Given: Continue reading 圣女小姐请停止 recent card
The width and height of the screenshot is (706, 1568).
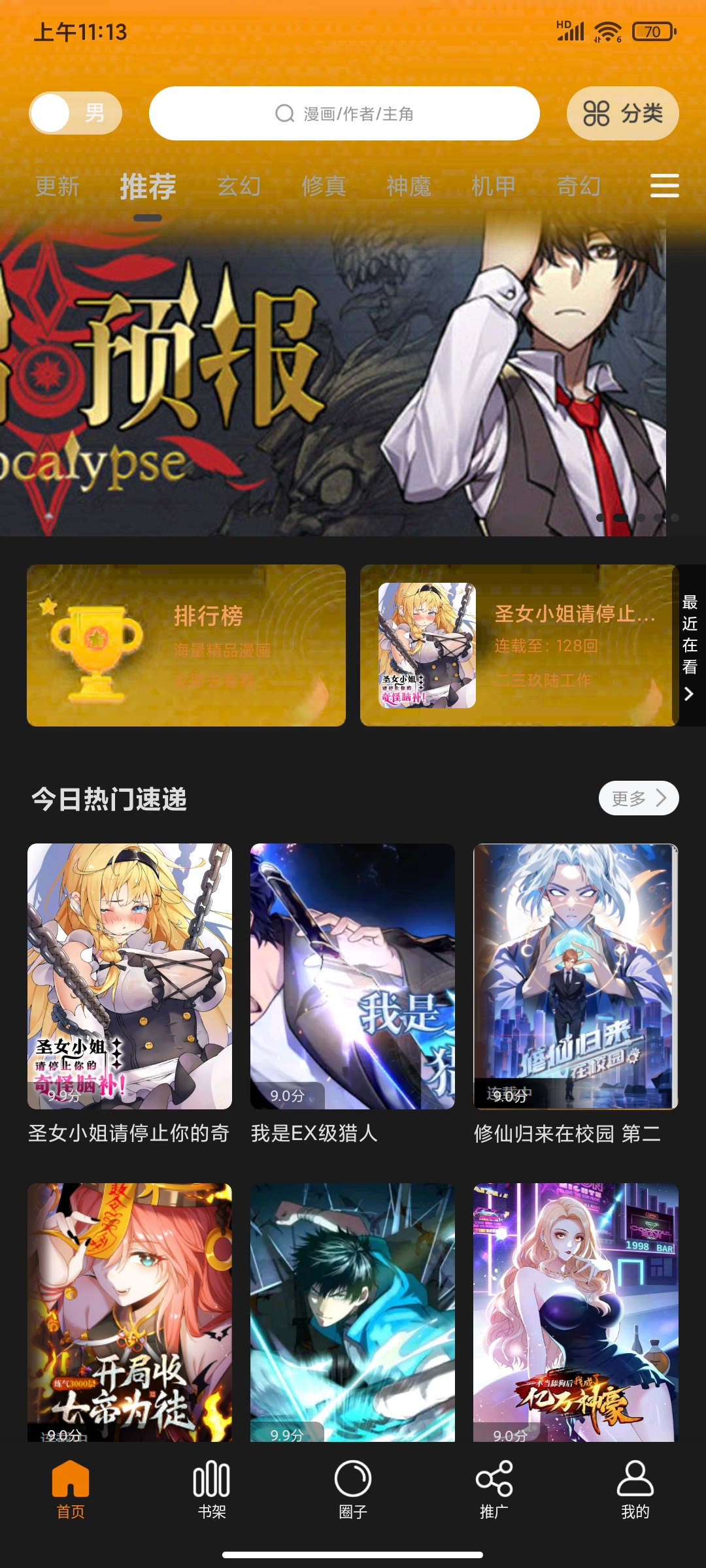Looking at the screenshot, I should pyautogui.click(x=516, y=645).
